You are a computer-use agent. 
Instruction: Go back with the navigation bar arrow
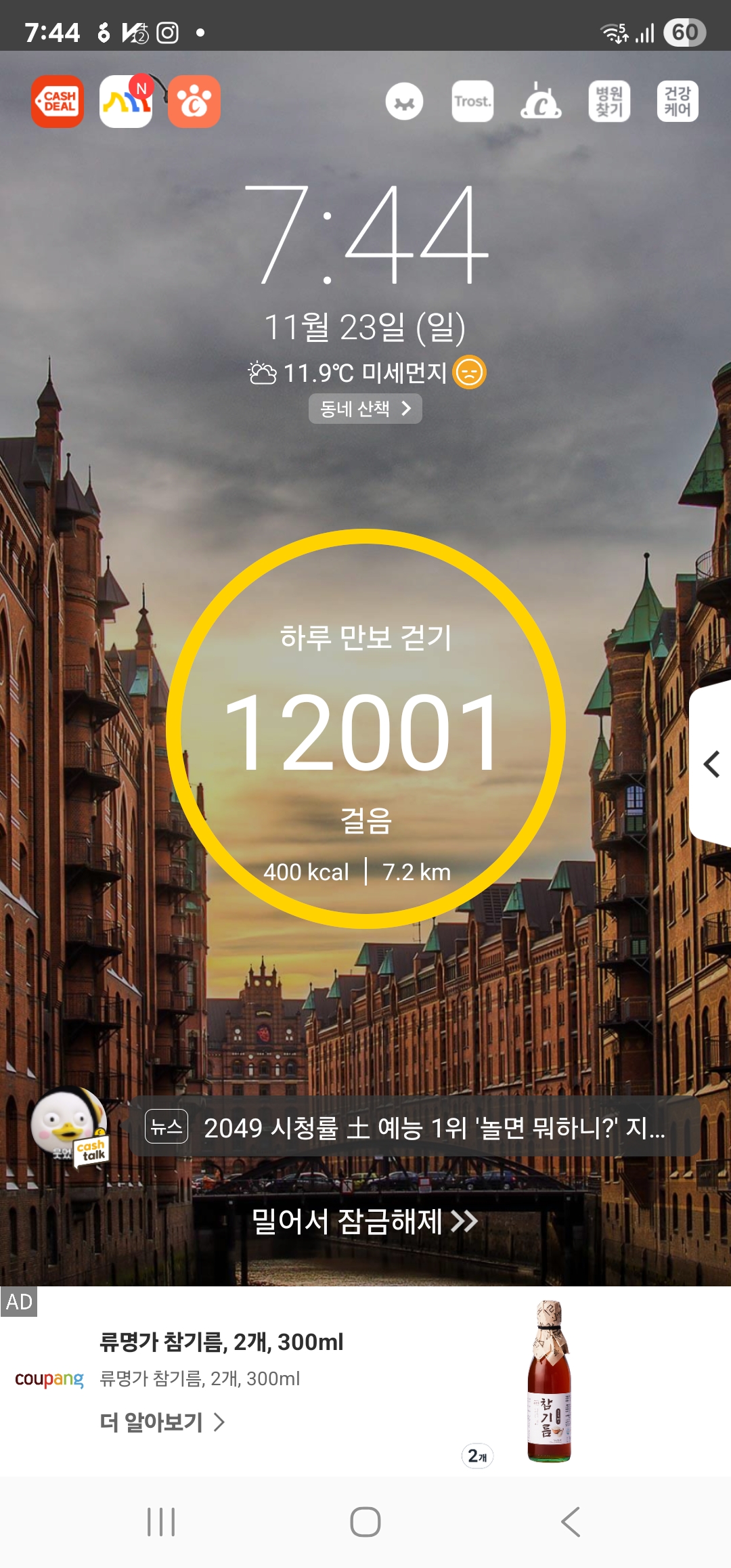coord(570,1522)
